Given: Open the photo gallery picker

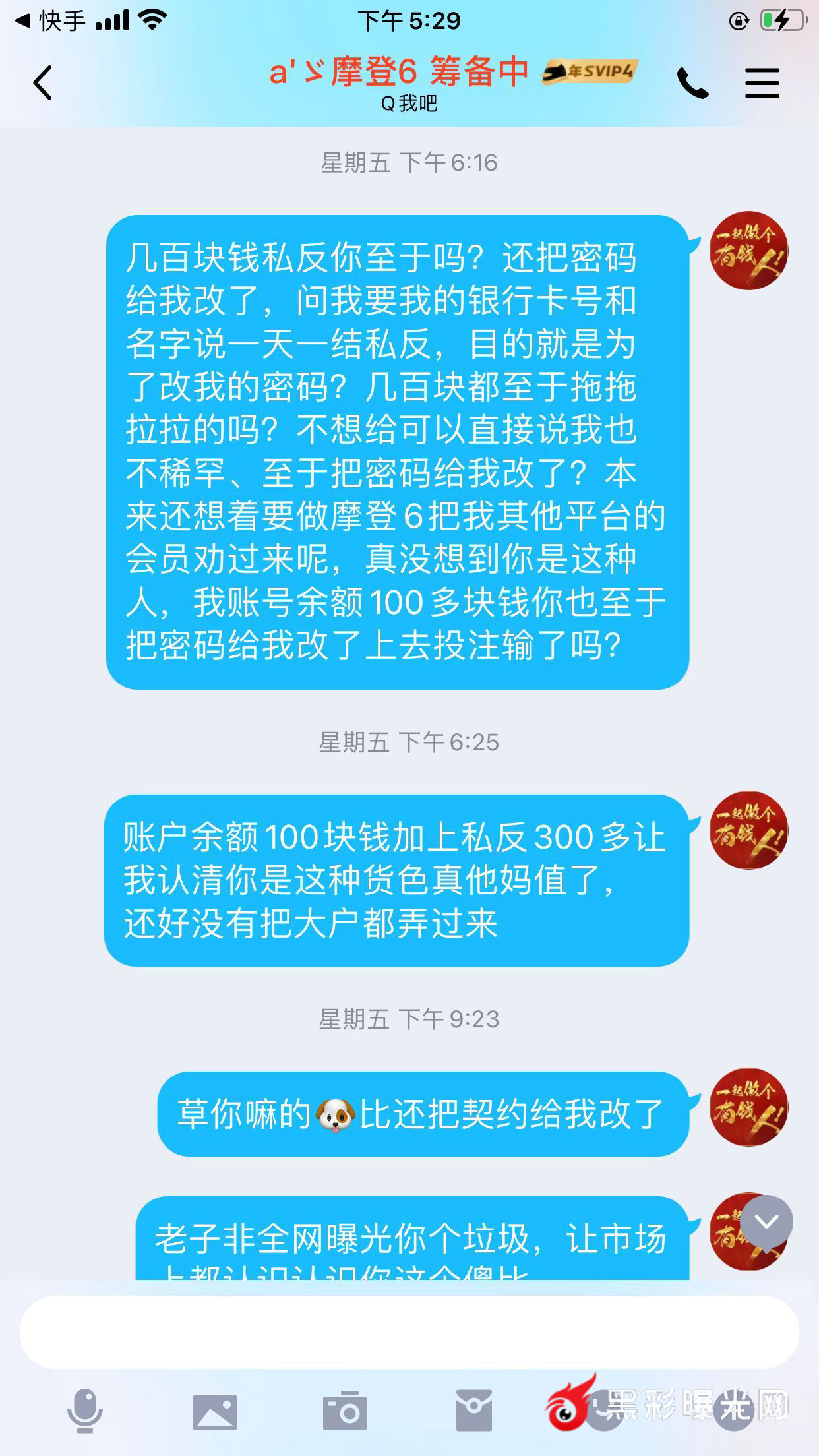Looking at the screenshot, I should 215,1410.
